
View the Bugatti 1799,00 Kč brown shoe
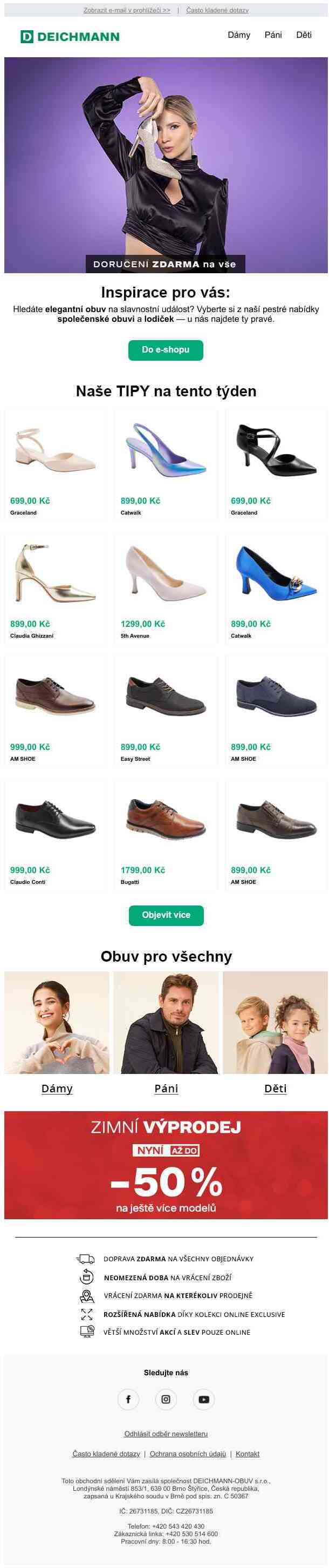166,833
